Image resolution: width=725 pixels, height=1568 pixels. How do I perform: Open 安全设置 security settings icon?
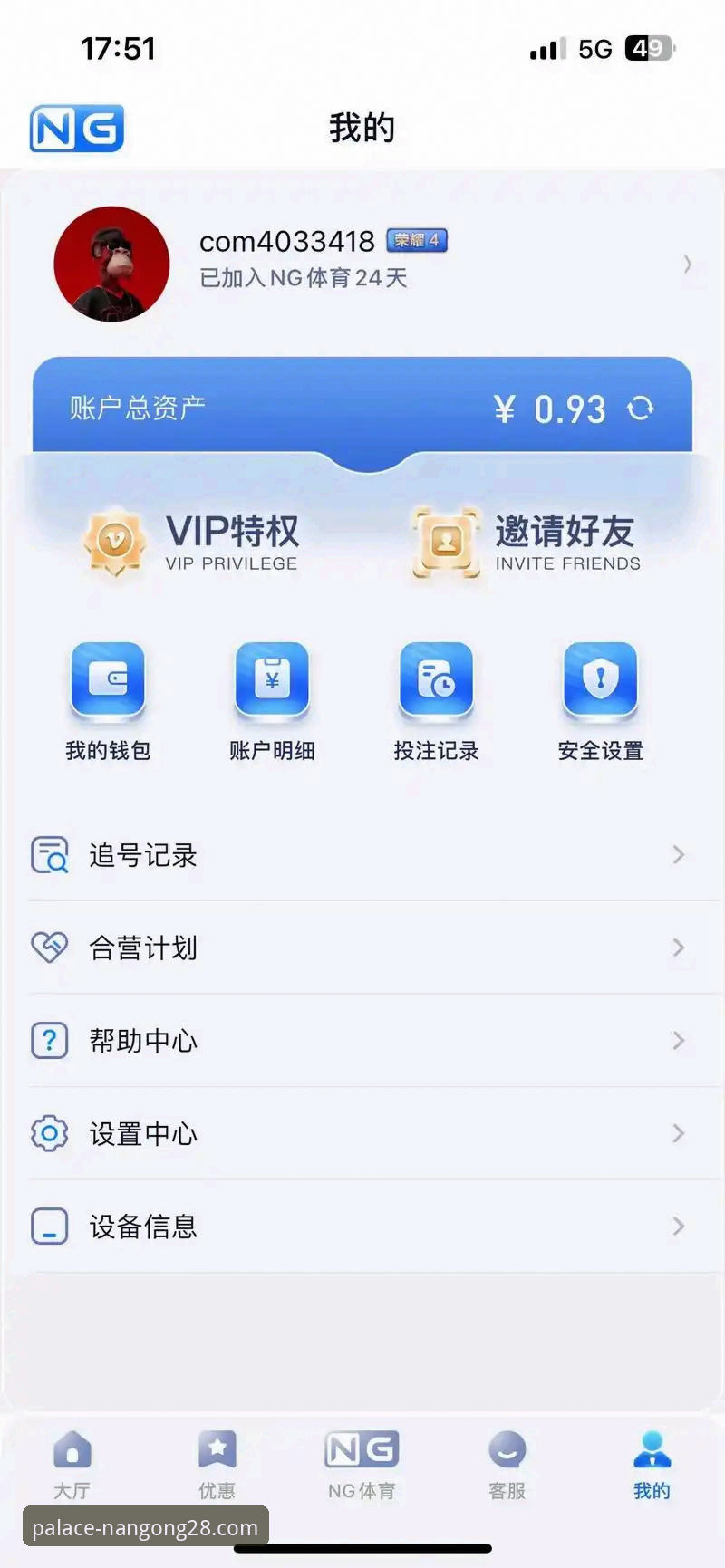600,681
